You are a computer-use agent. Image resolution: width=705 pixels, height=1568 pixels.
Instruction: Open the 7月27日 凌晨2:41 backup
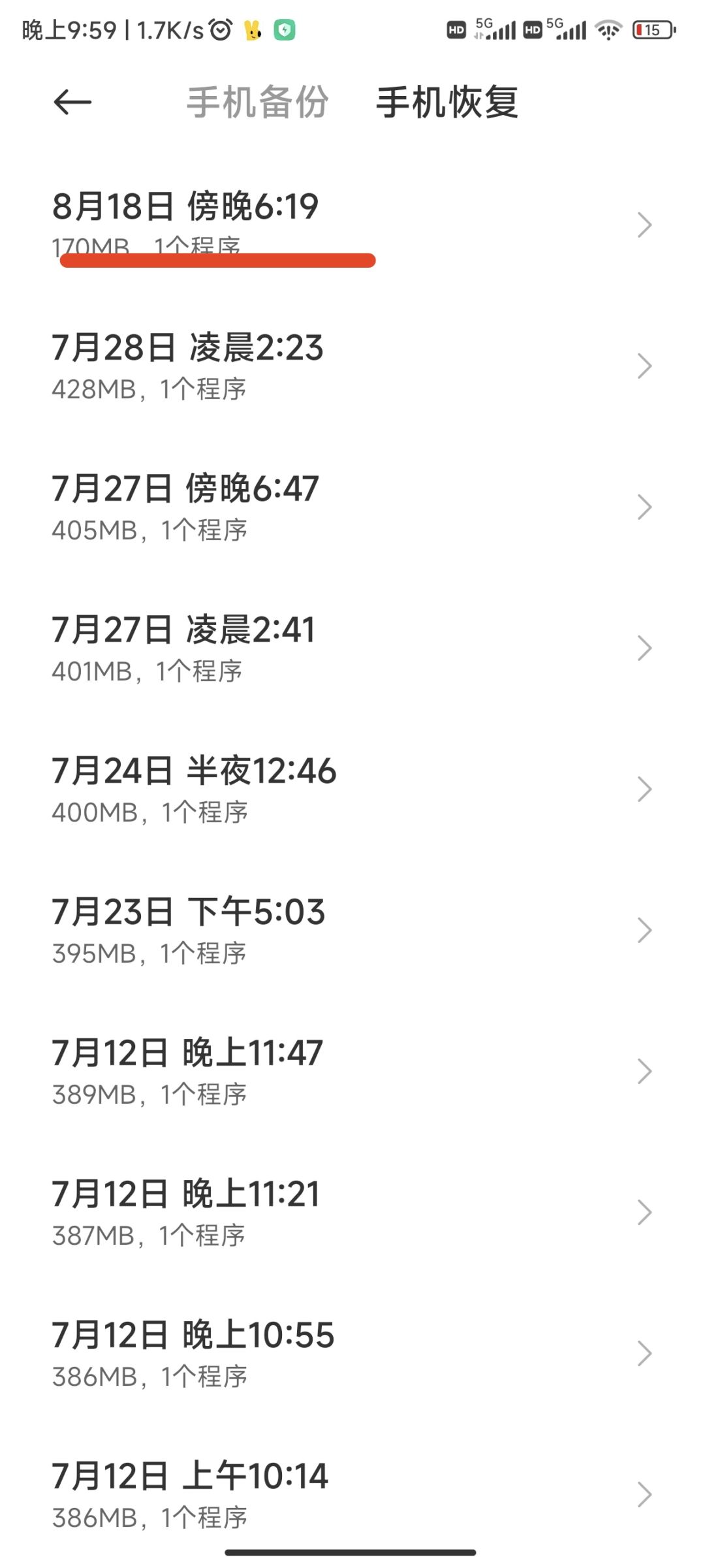352,648
